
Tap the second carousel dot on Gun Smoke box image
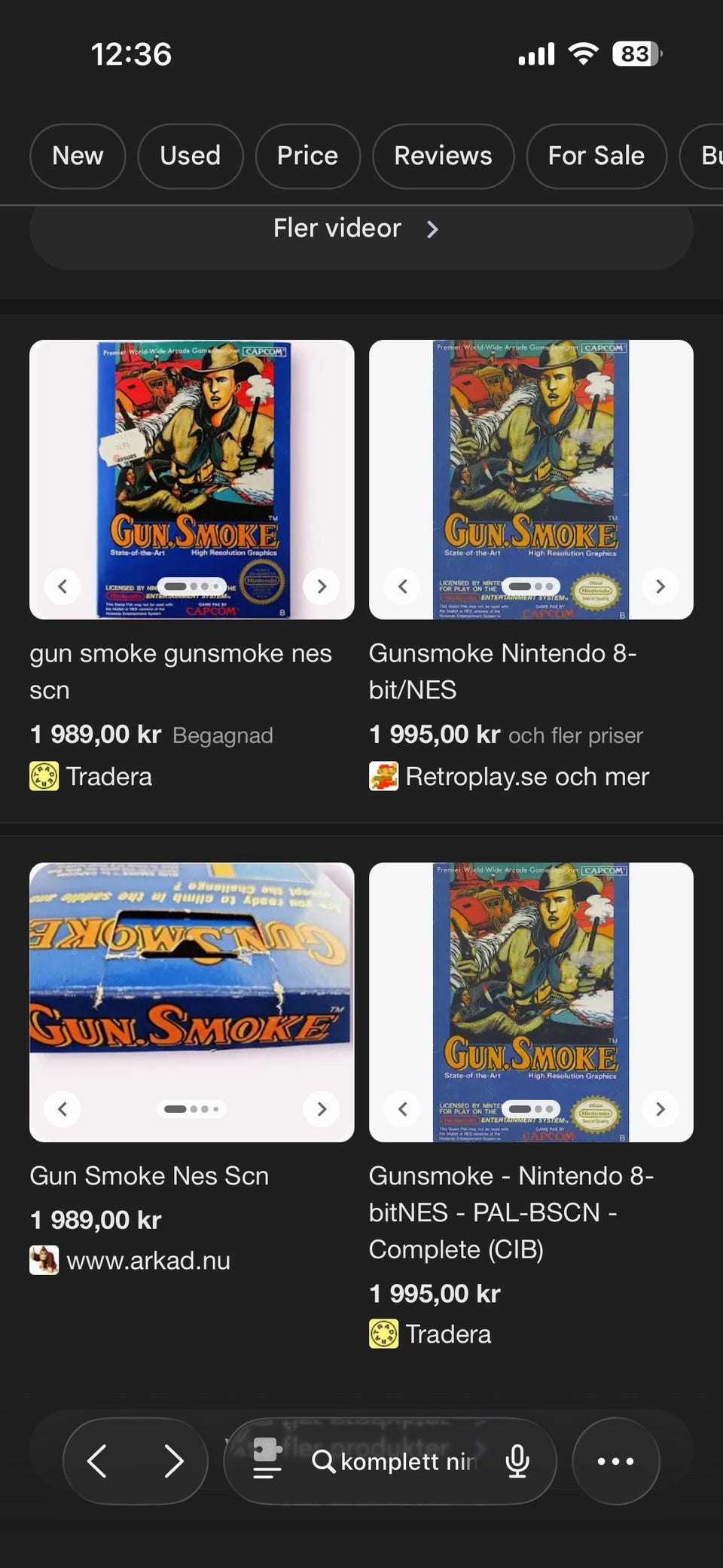tap(192, 1108)
